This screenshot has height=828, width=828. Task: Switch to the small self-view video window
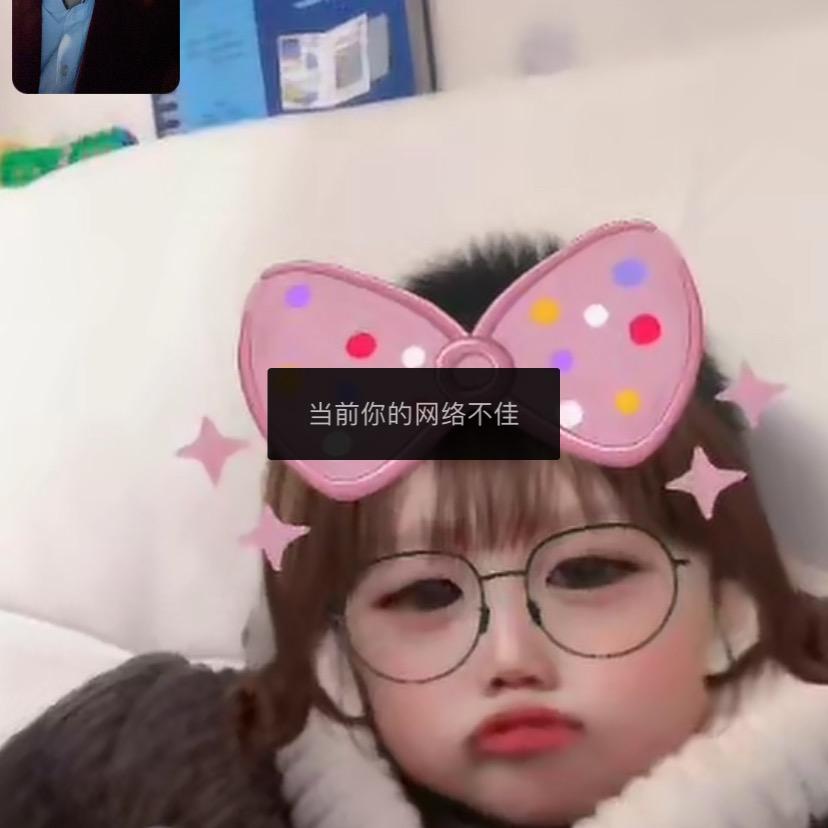coord(96,46)
